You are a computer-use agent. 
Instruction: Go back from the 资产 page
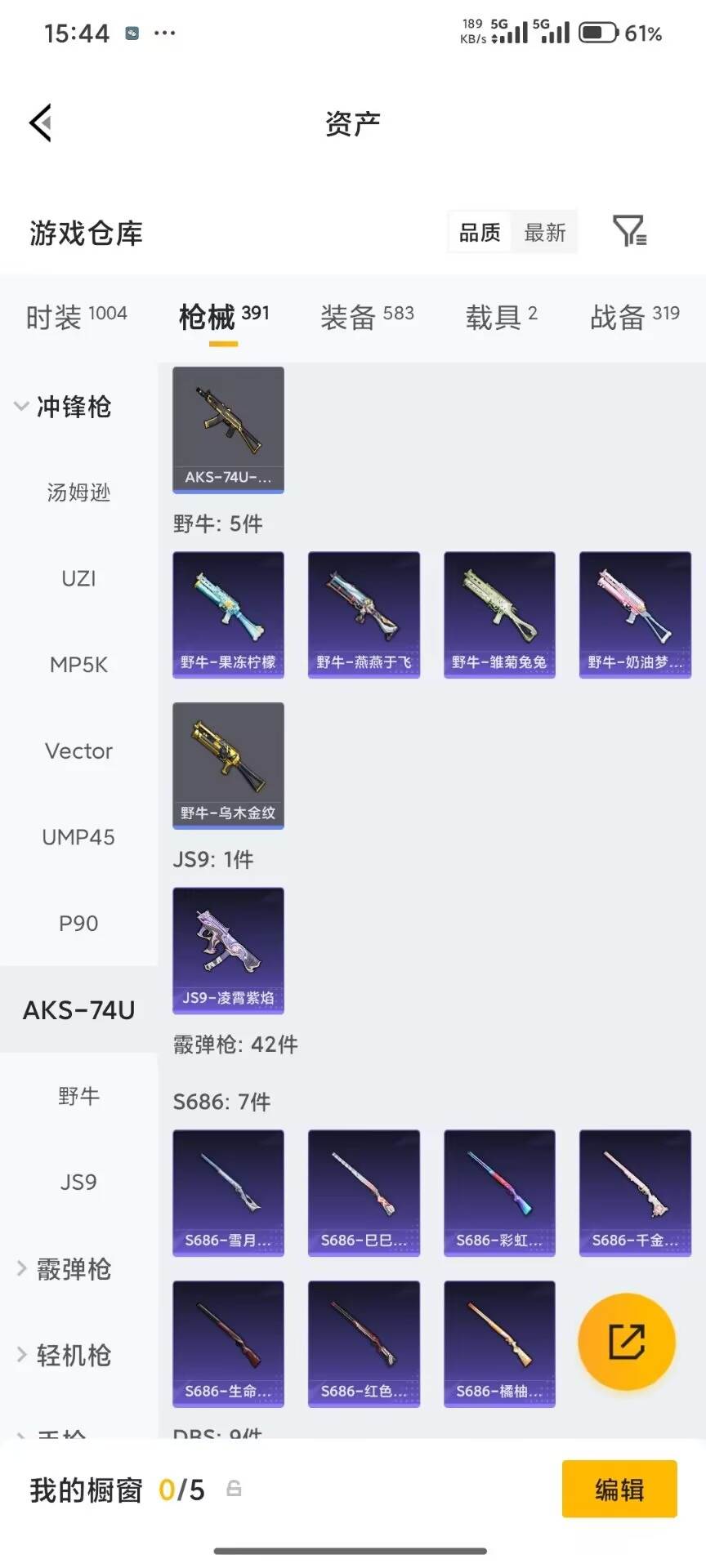tap(41, 123)
